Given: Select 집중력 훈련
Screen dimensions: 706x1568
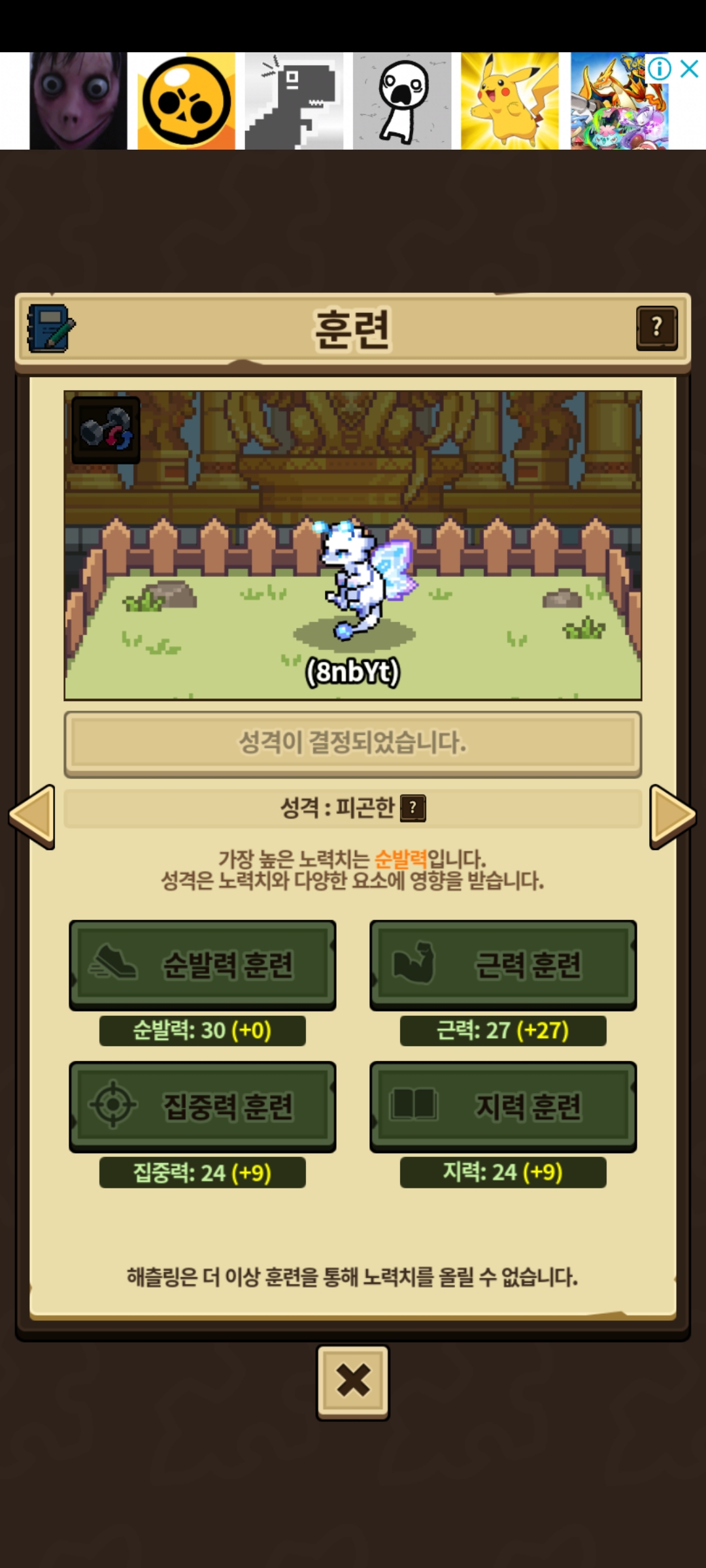Looking at the screenshot, I should pos(203,1106).
